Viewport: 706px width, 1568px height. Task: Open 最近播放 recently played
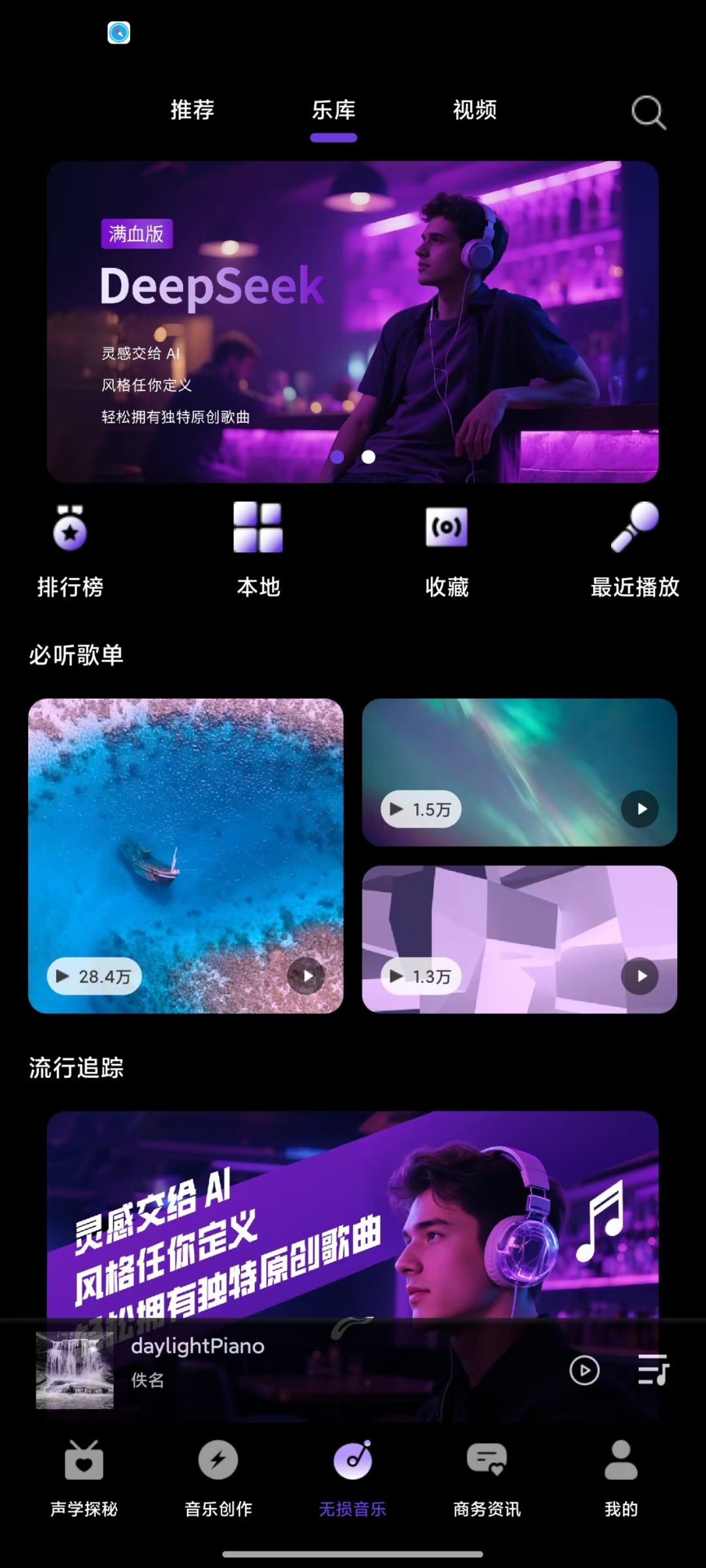tap(634, 550)
